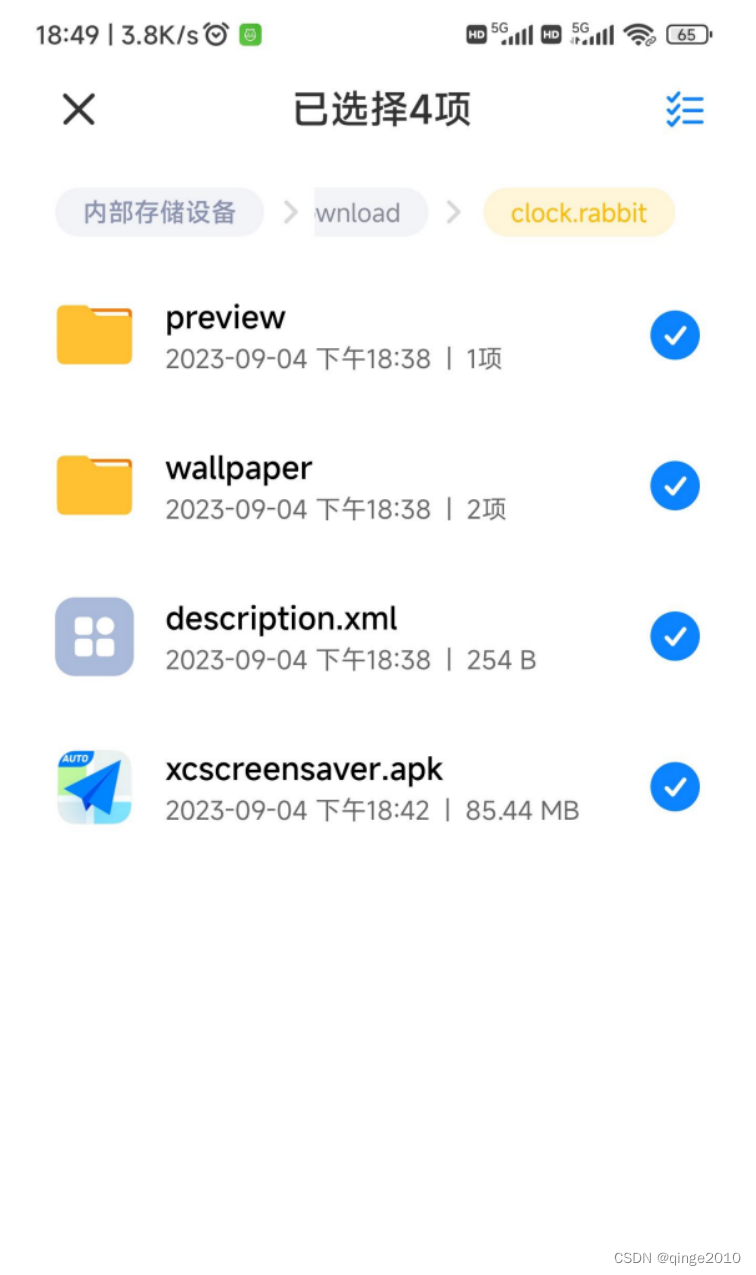Go to 内部存储设备 breadcrumb
The width and height of the screenshot is (756, 1275).
(x=159, y=212)
